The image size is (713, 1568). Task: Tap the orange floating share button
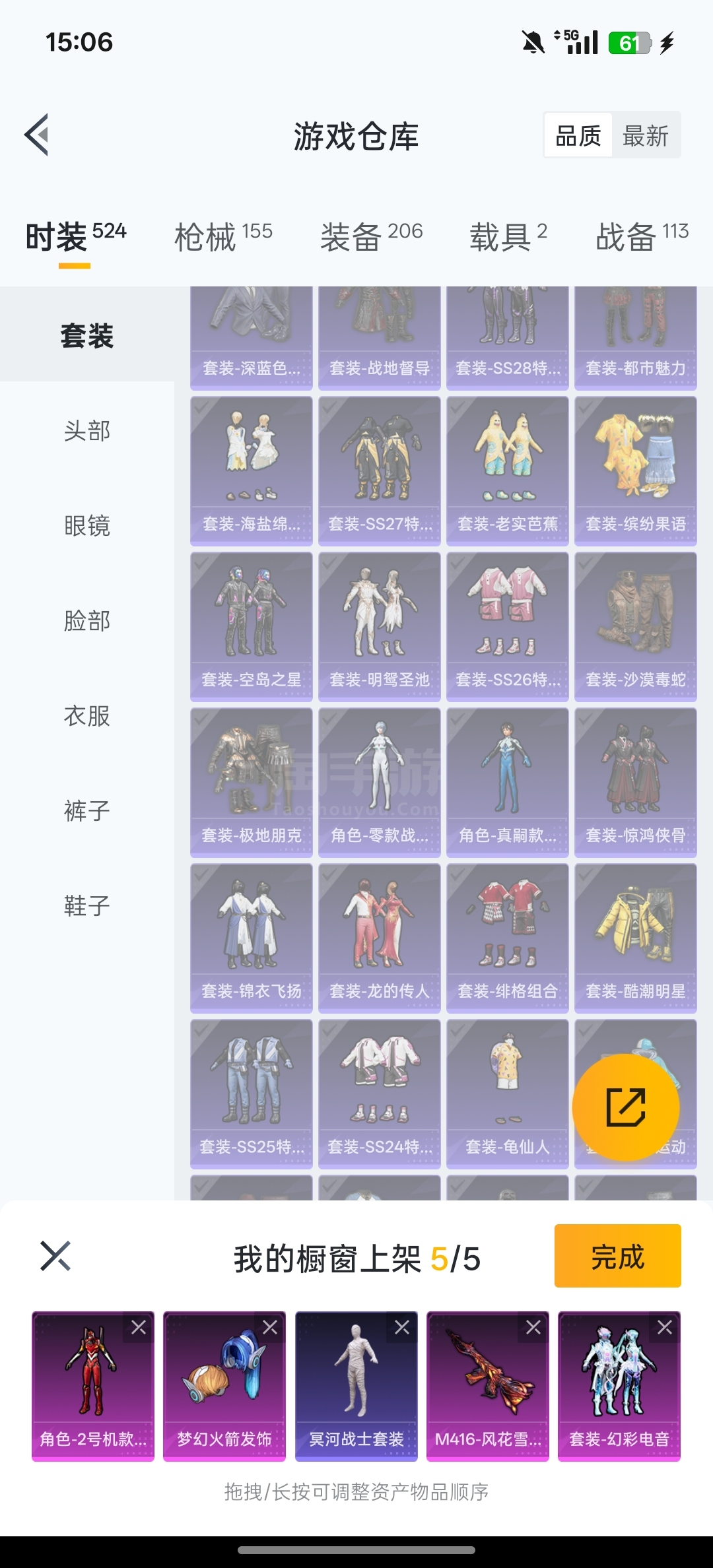tap(625, 1107)
